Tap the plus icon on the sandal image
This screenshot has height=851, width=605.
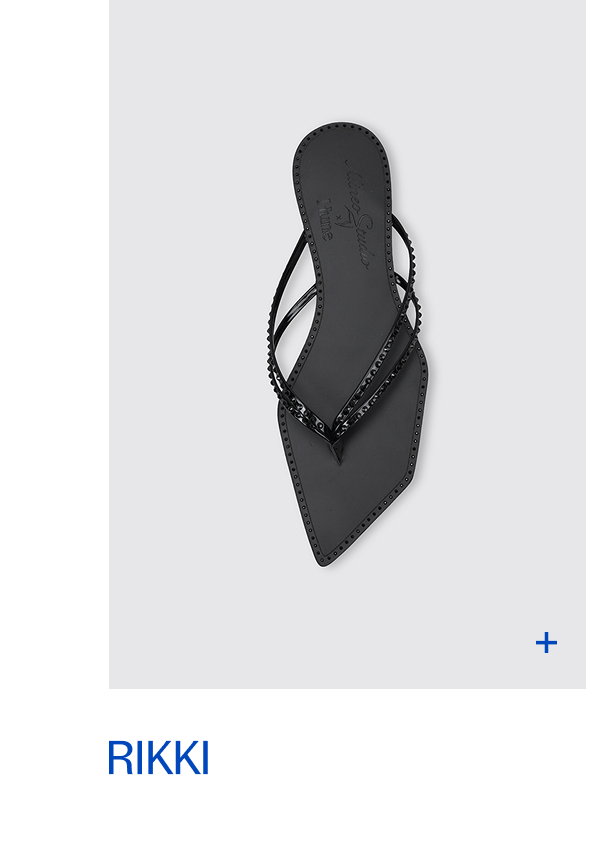click(546, 642)
